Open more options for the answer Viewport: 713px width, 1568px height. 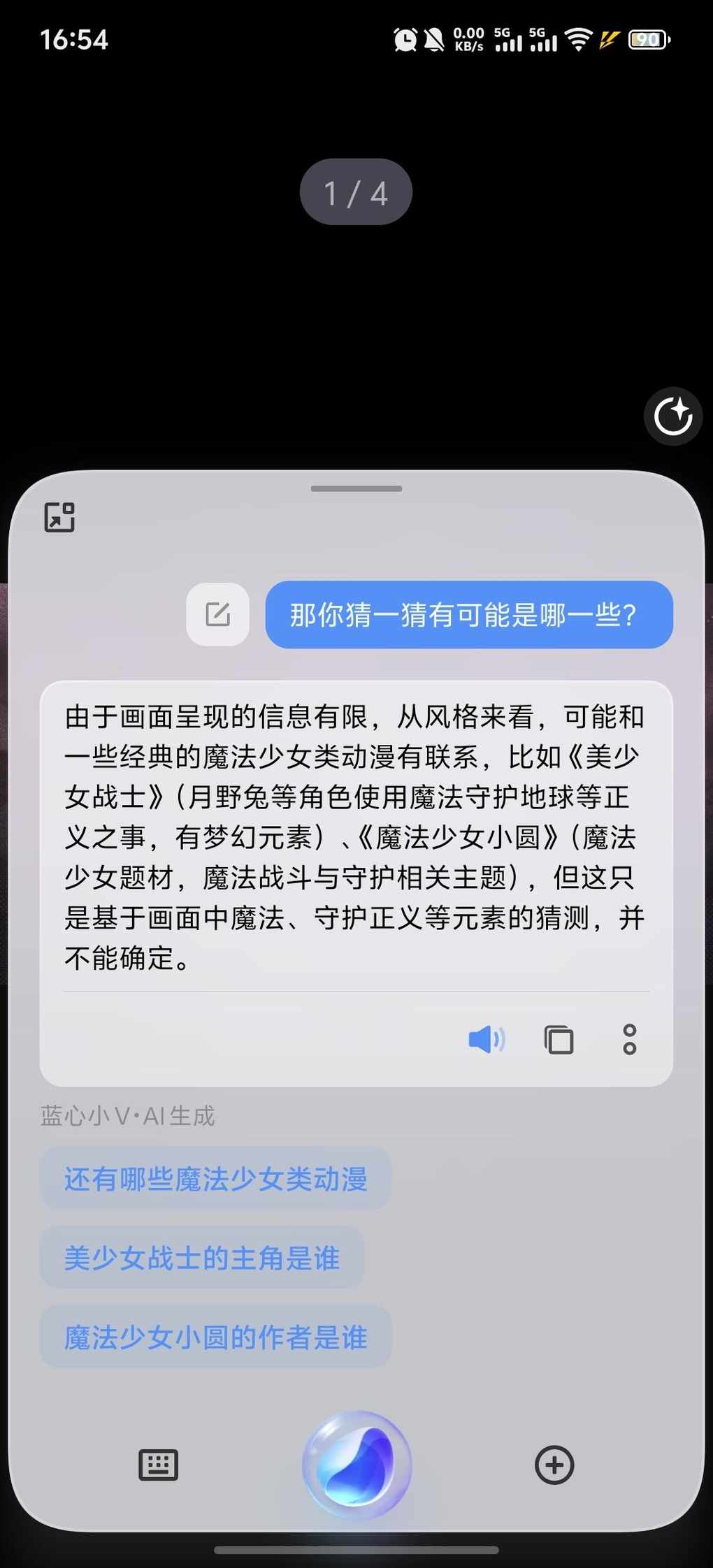629,1040
